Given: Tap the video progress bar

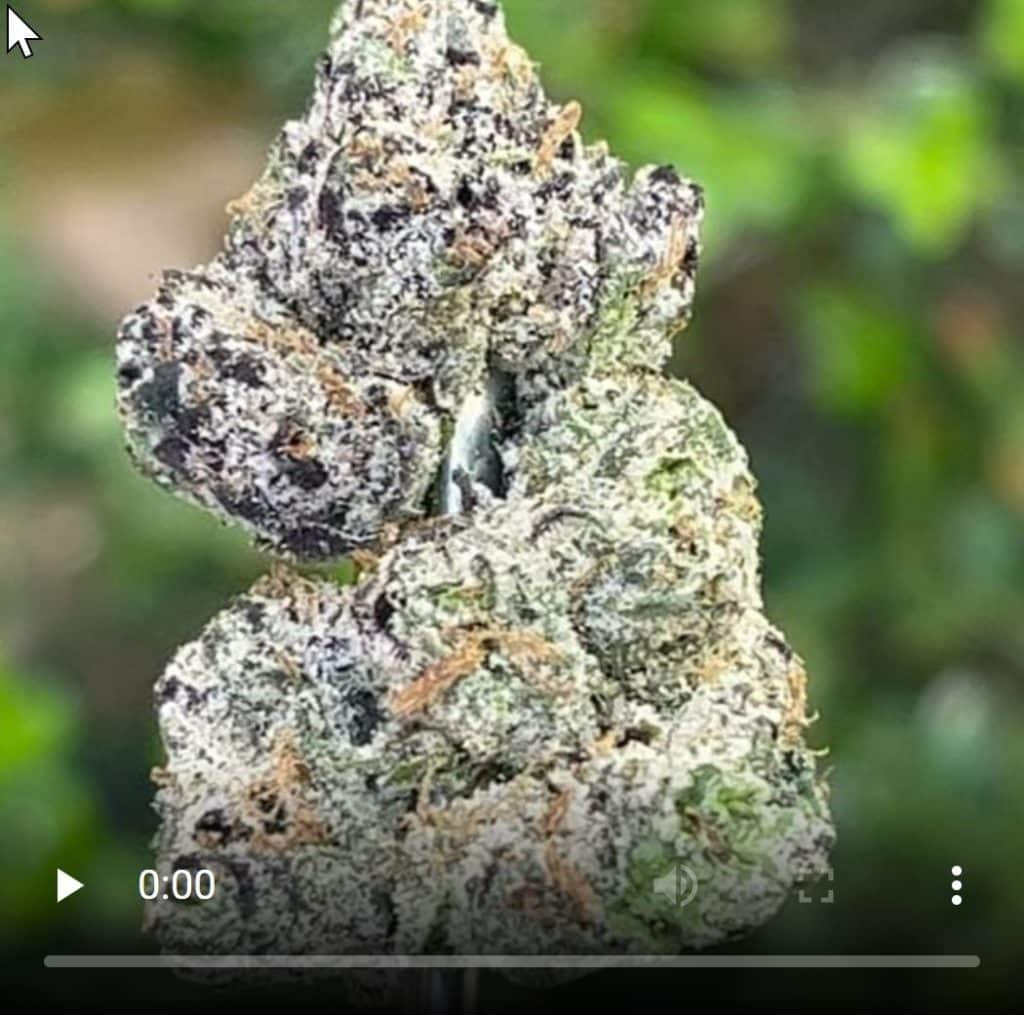Looking at the screenshot, I should [511, 961].
